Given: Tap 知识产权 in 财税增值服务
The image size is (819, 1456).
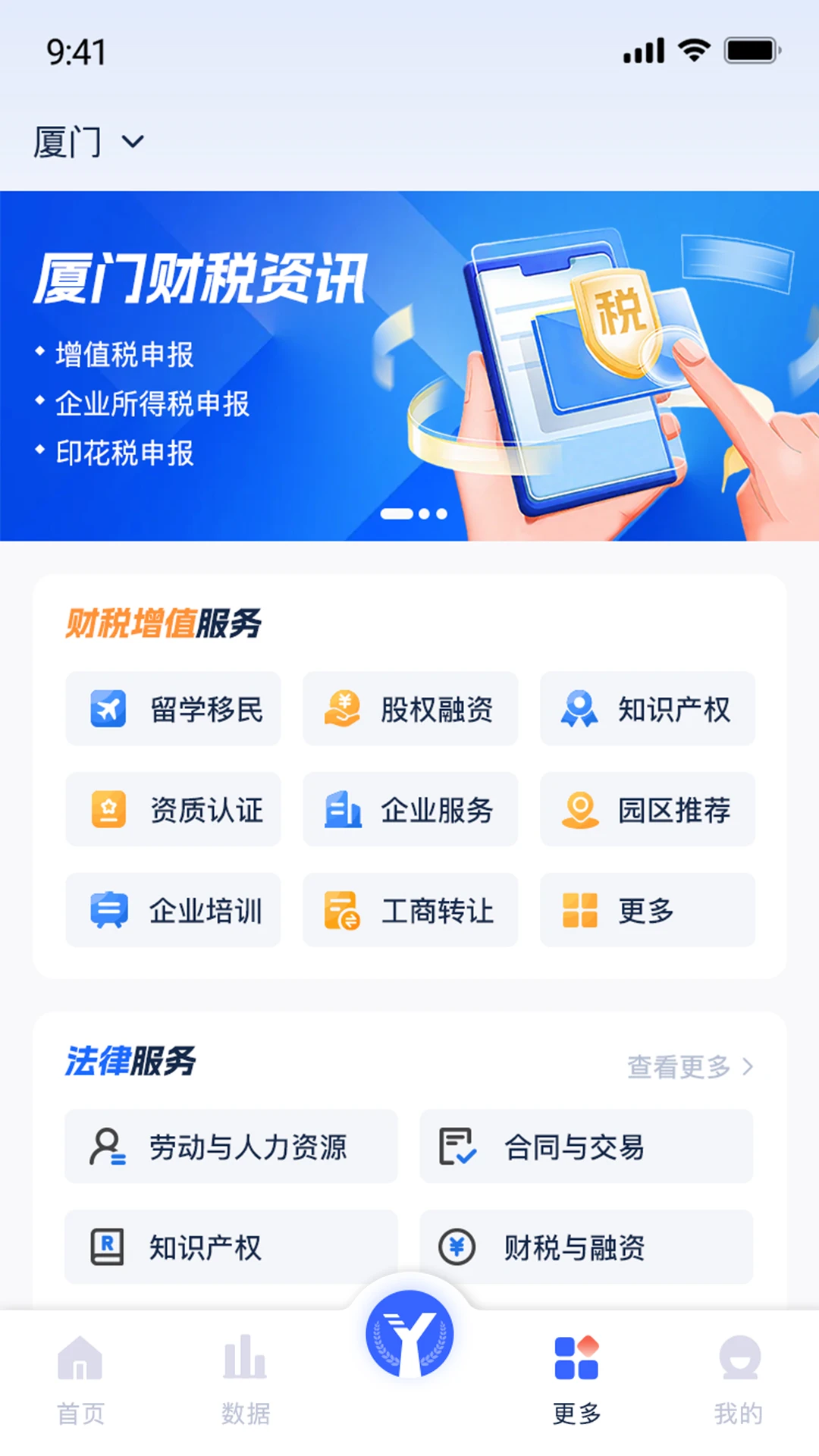Looking at the screenshot, I should tap(647, 709).
